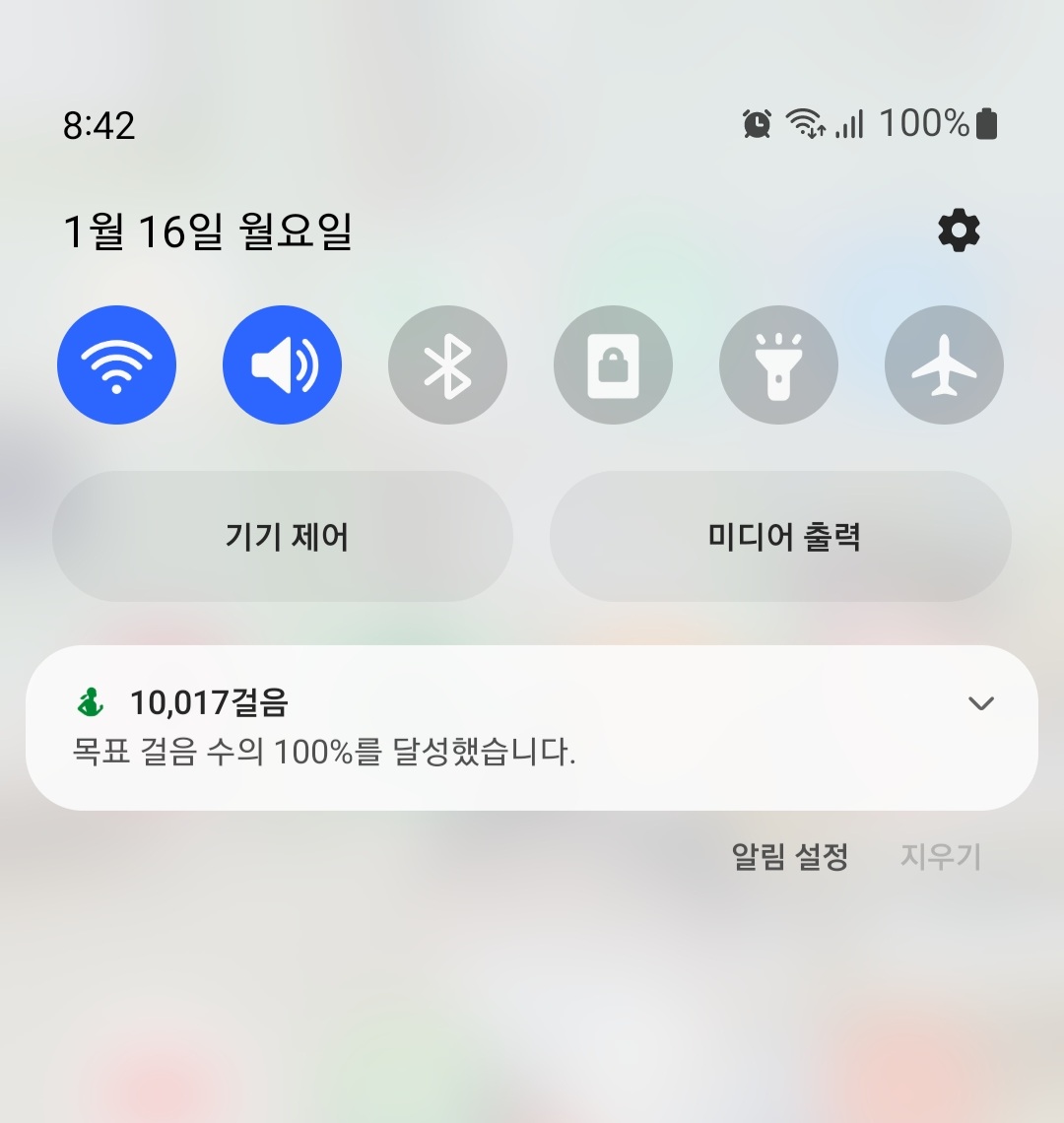Open 기기 제어 device control
1064x1123 pixels.
click(x=283, y=537)
